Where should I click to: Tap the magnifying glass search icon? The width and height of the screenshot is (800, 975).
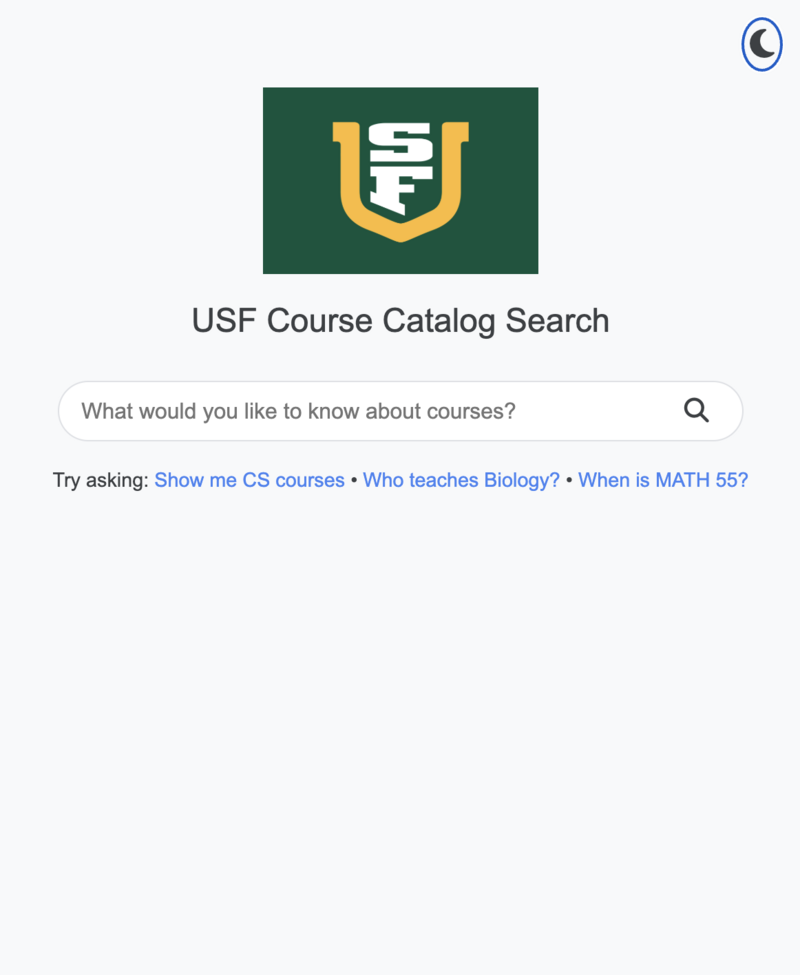pos(696,410)
